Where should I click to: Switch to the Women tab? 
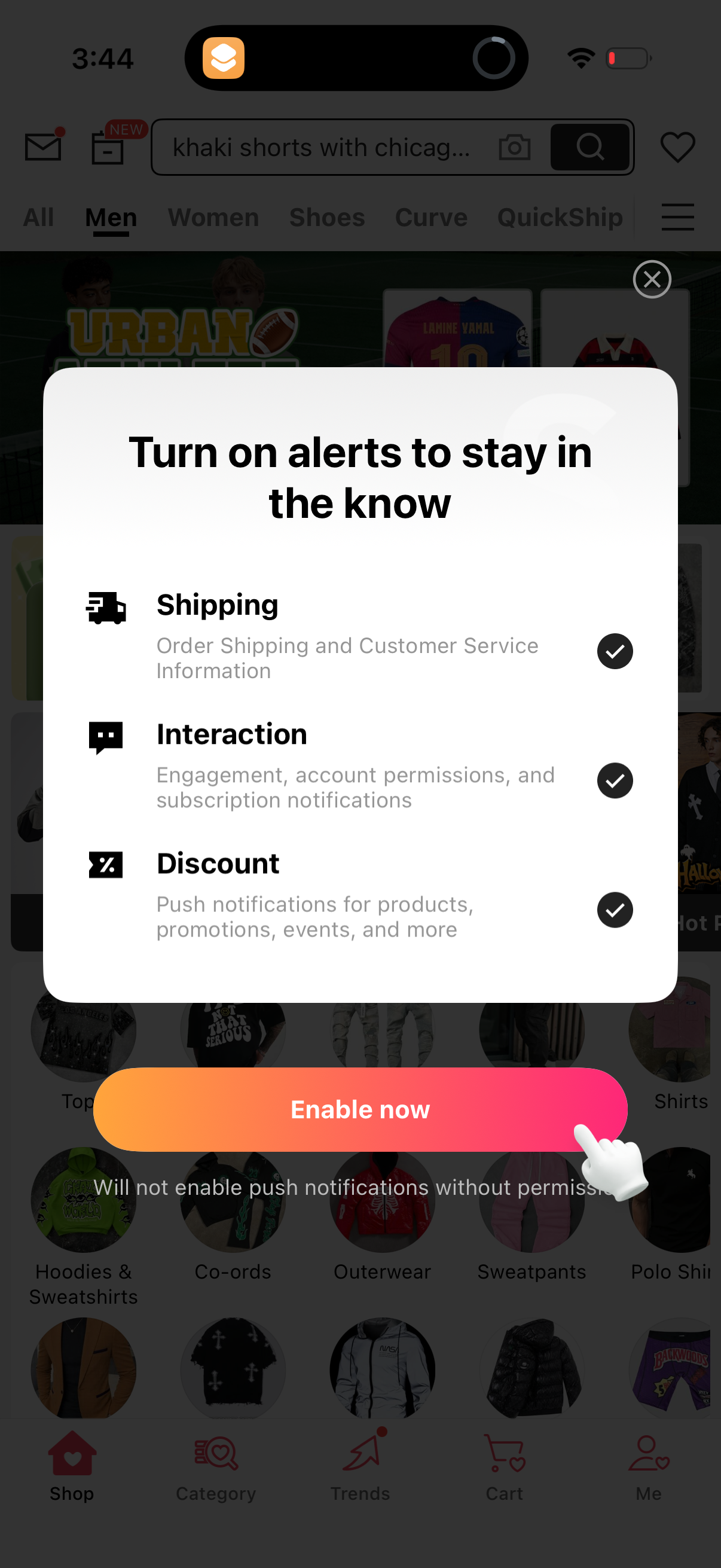click(213, 217)
